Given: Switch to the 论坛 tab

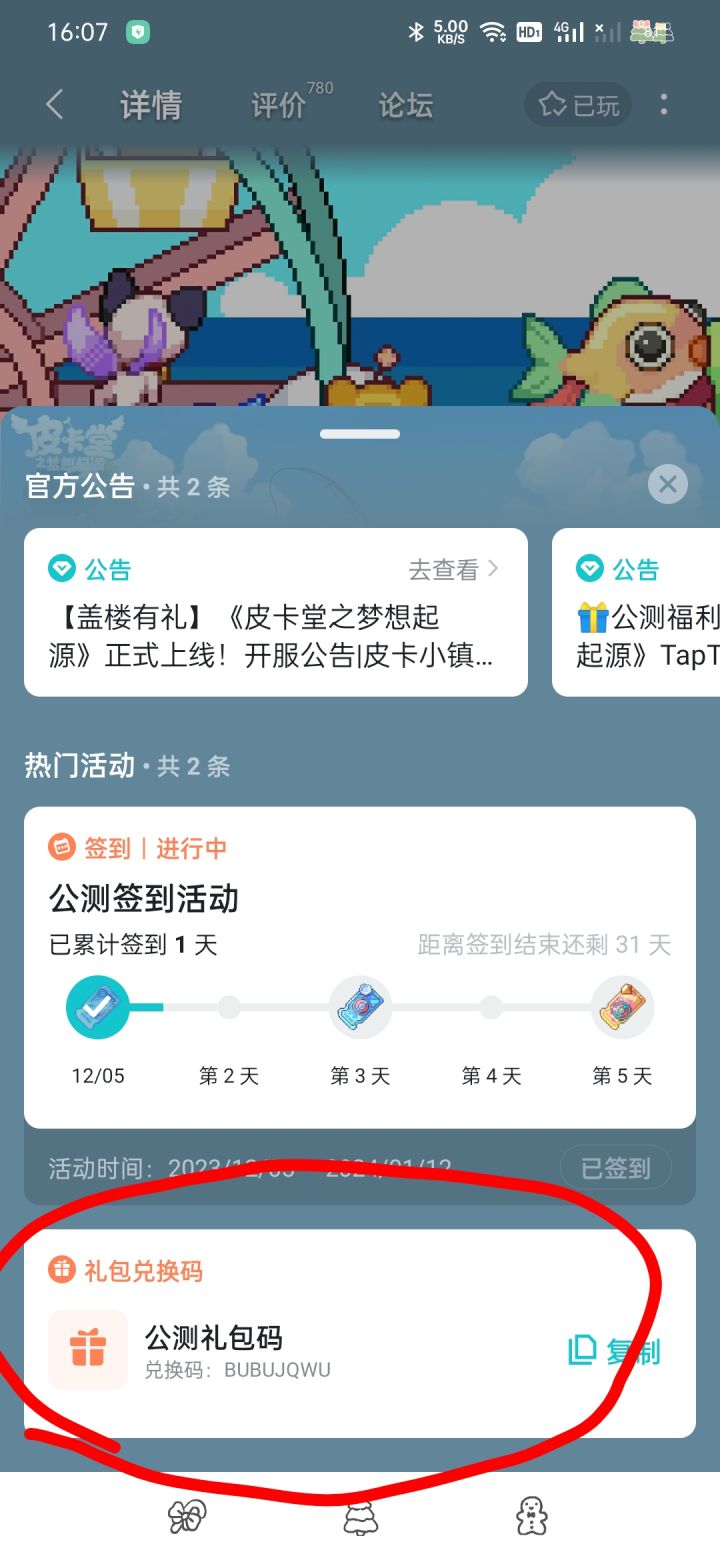Looking at the screenshot, I should [406, 104].
